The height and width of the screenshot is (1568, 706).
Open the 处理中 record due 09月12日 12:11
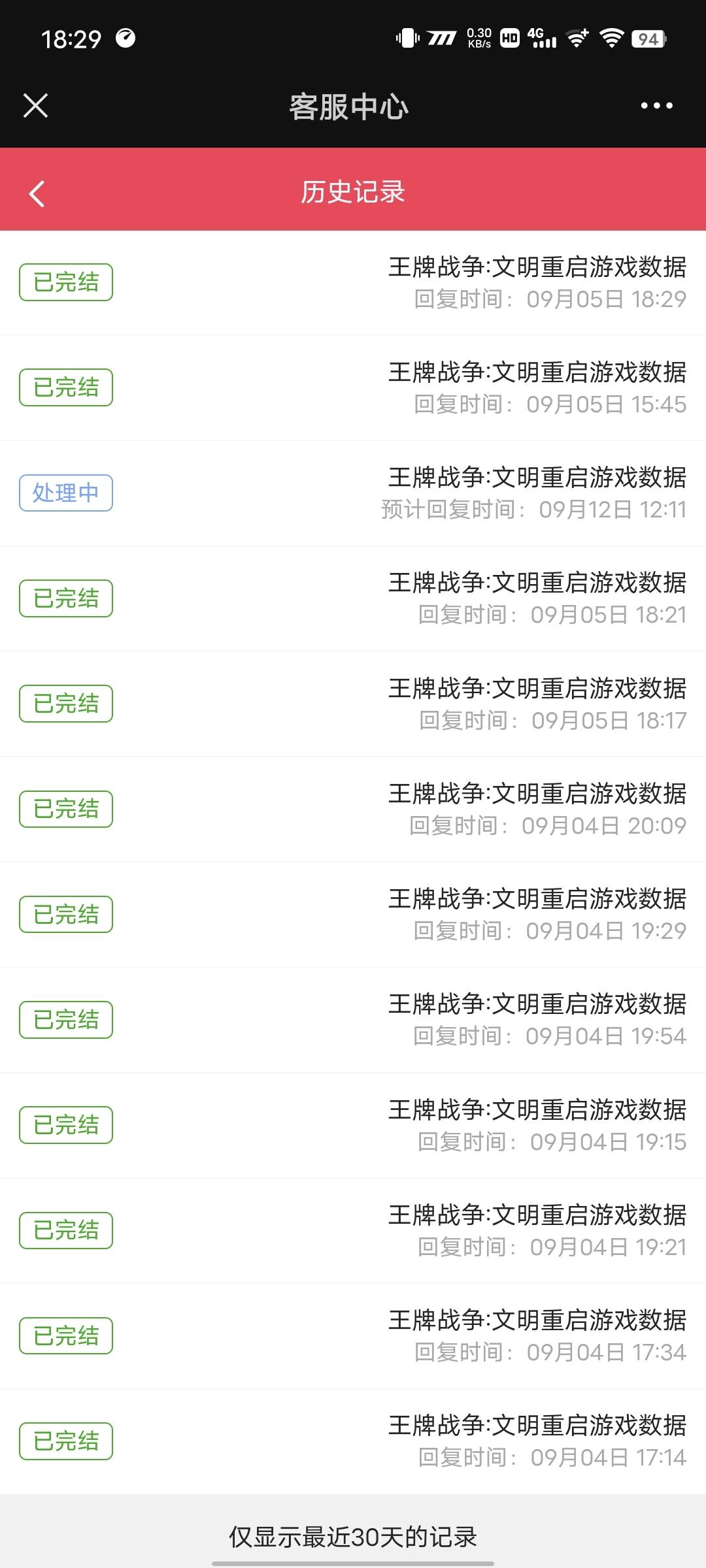[353, 493]
